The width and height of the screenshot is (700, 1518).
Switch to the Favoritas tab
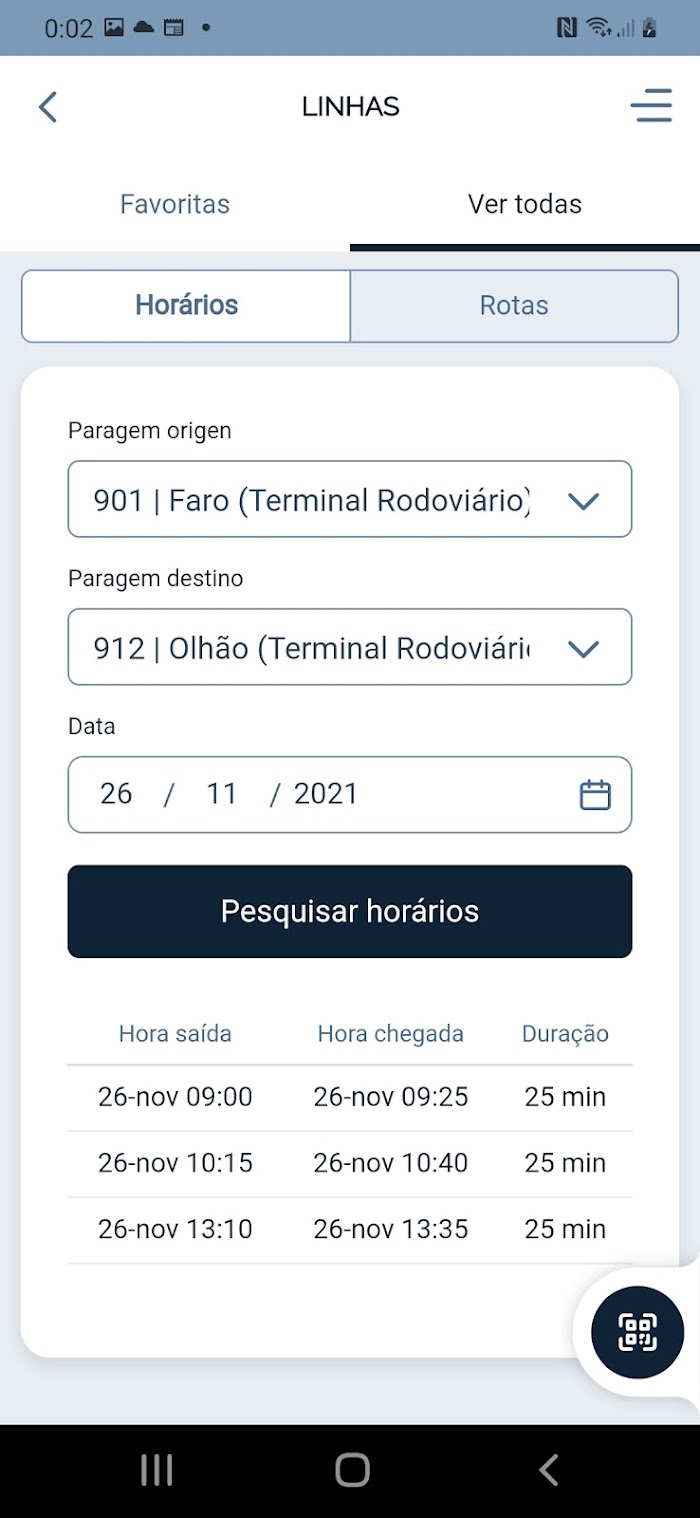pos(175,204)
